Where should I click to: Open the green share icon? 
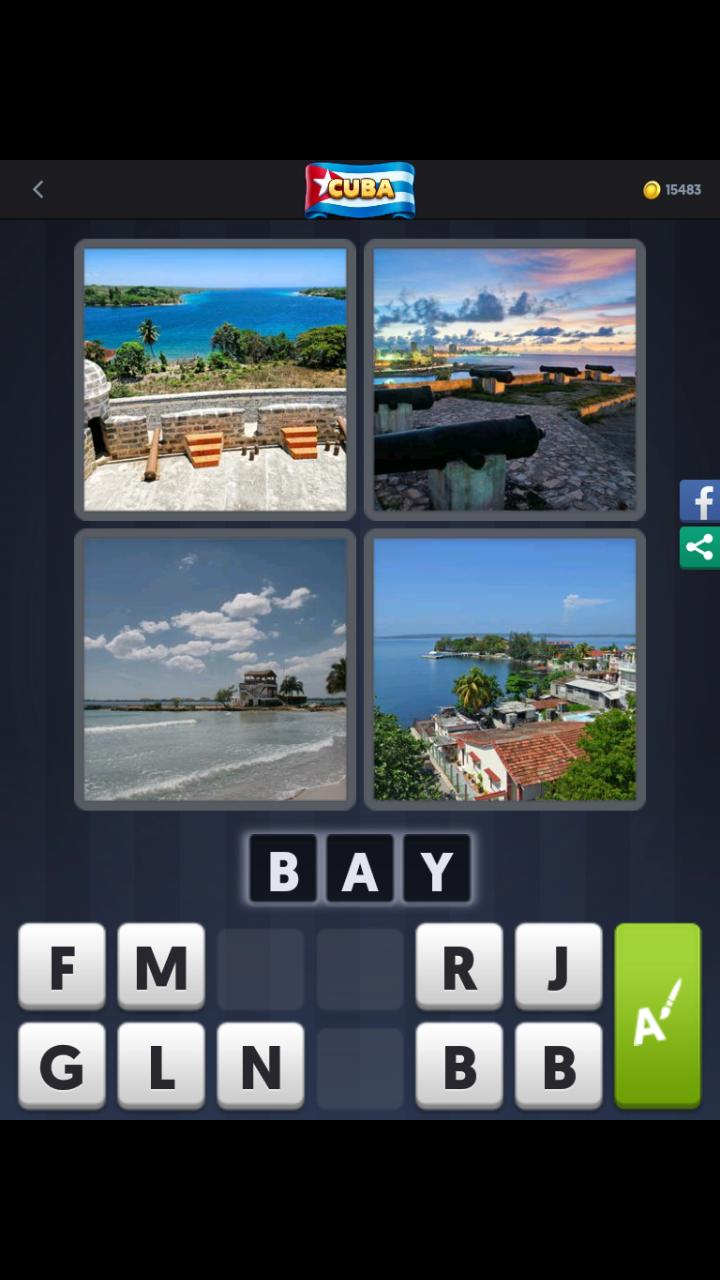point(700,547)
